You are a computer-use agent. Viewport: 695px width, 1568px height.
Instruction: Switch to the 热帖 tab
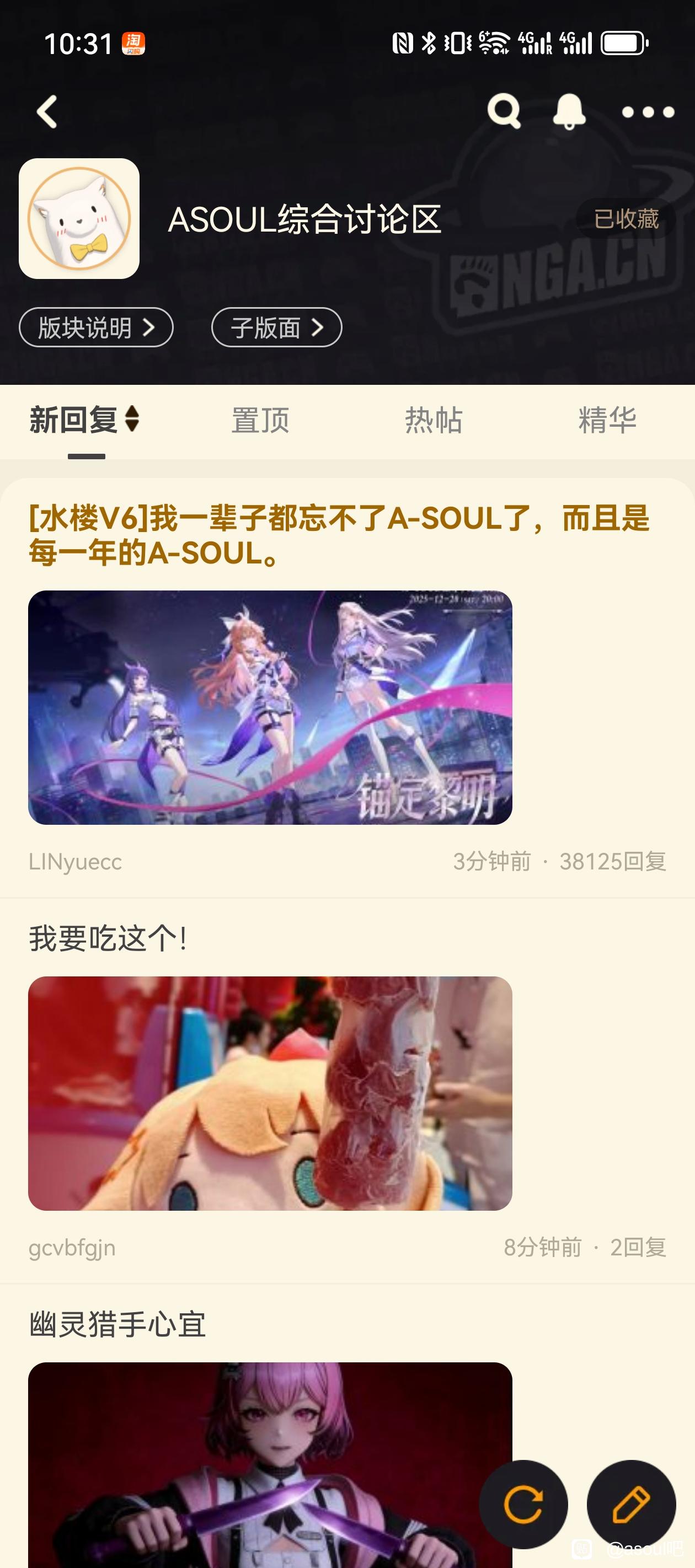click(434, 421)
